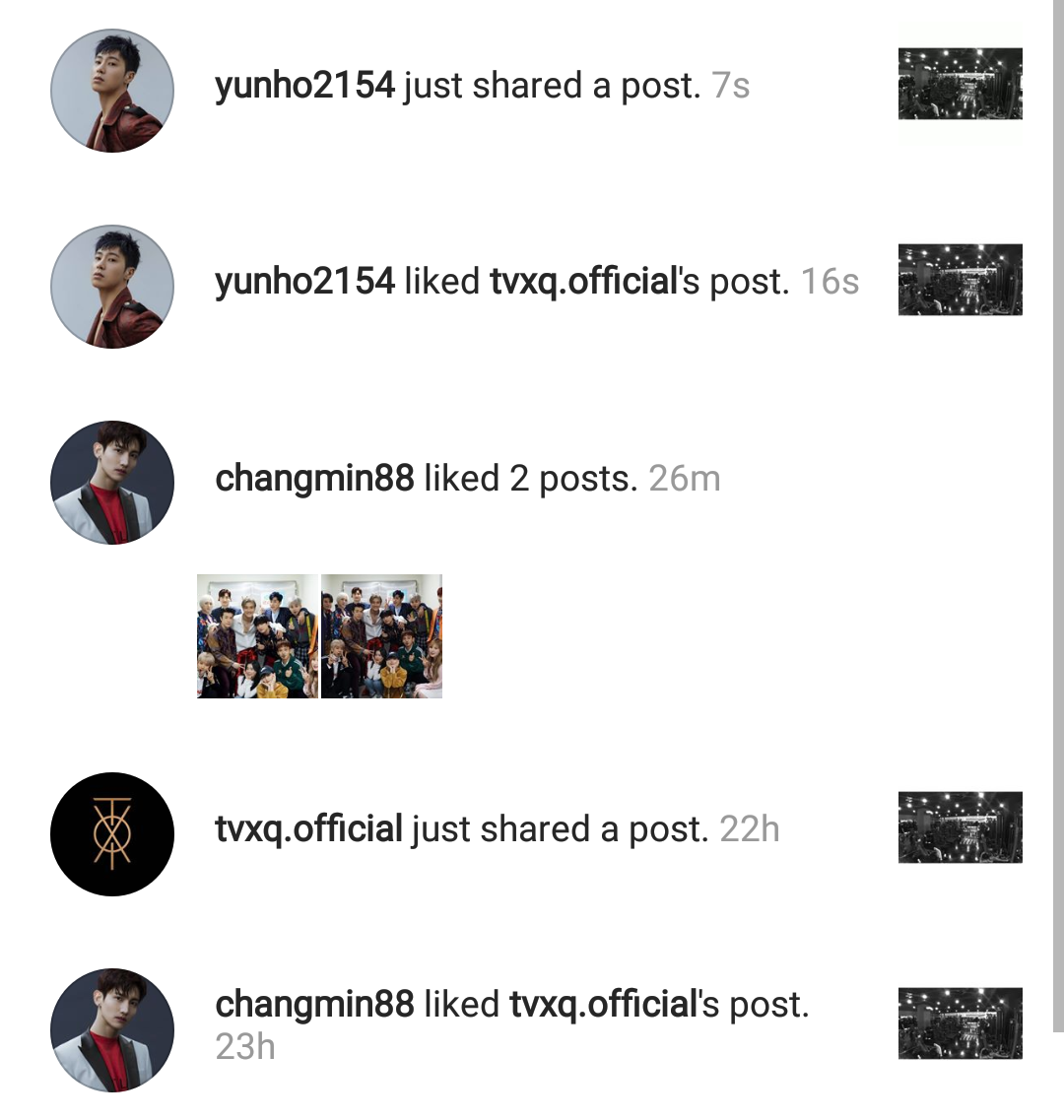View the tvxq.official post yunho2154 liked 16s ago
Viewport: 1064px width, 1120px height.
(x=960, y=280)
